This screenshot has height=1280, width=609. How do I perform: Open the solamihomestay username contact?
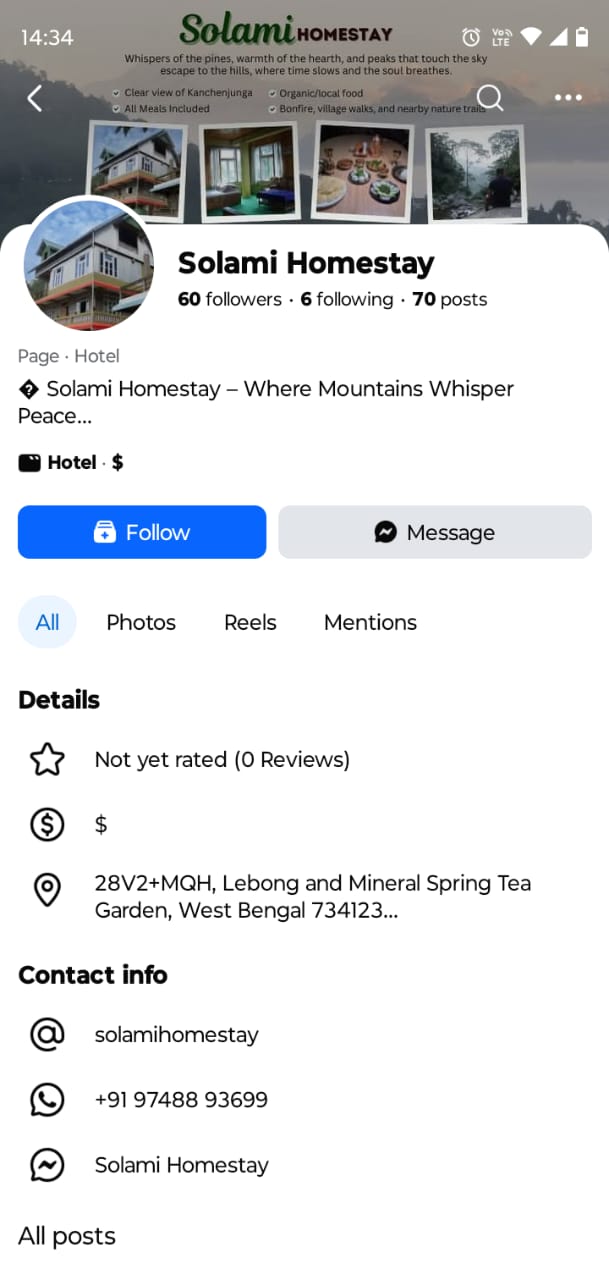coord(176,1035)
